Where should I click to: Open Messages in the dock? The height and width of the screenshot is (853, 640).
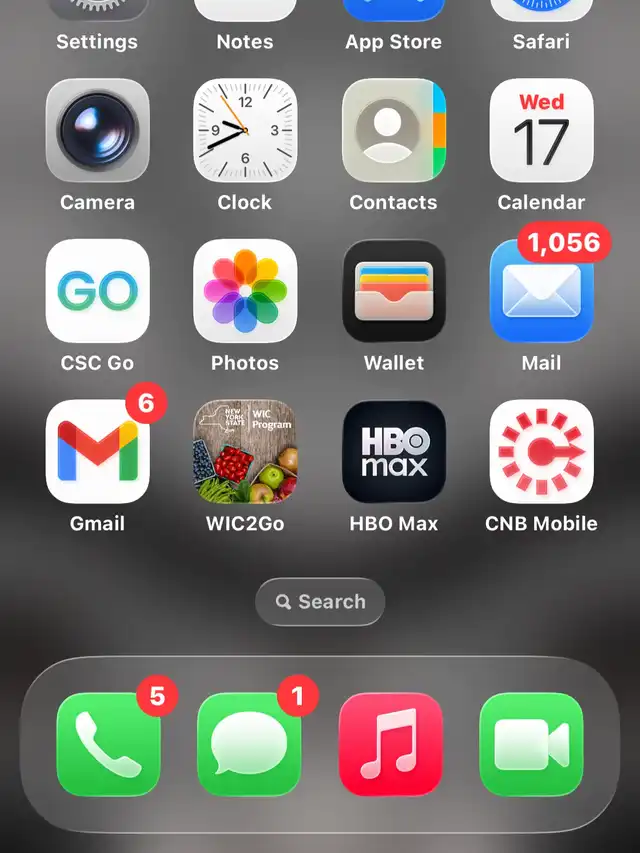click(x=249, y=744)
